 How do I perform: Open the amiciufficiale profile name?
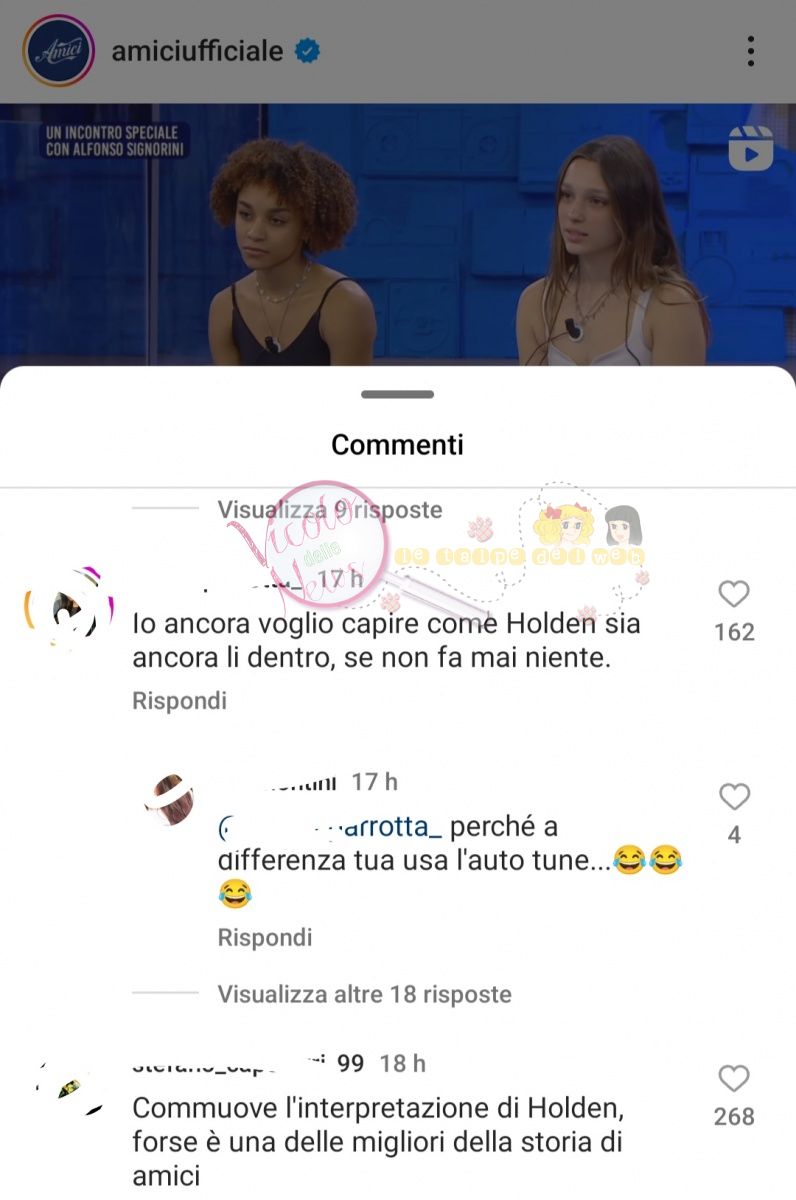pyautogui.click(x=197, y=51)
